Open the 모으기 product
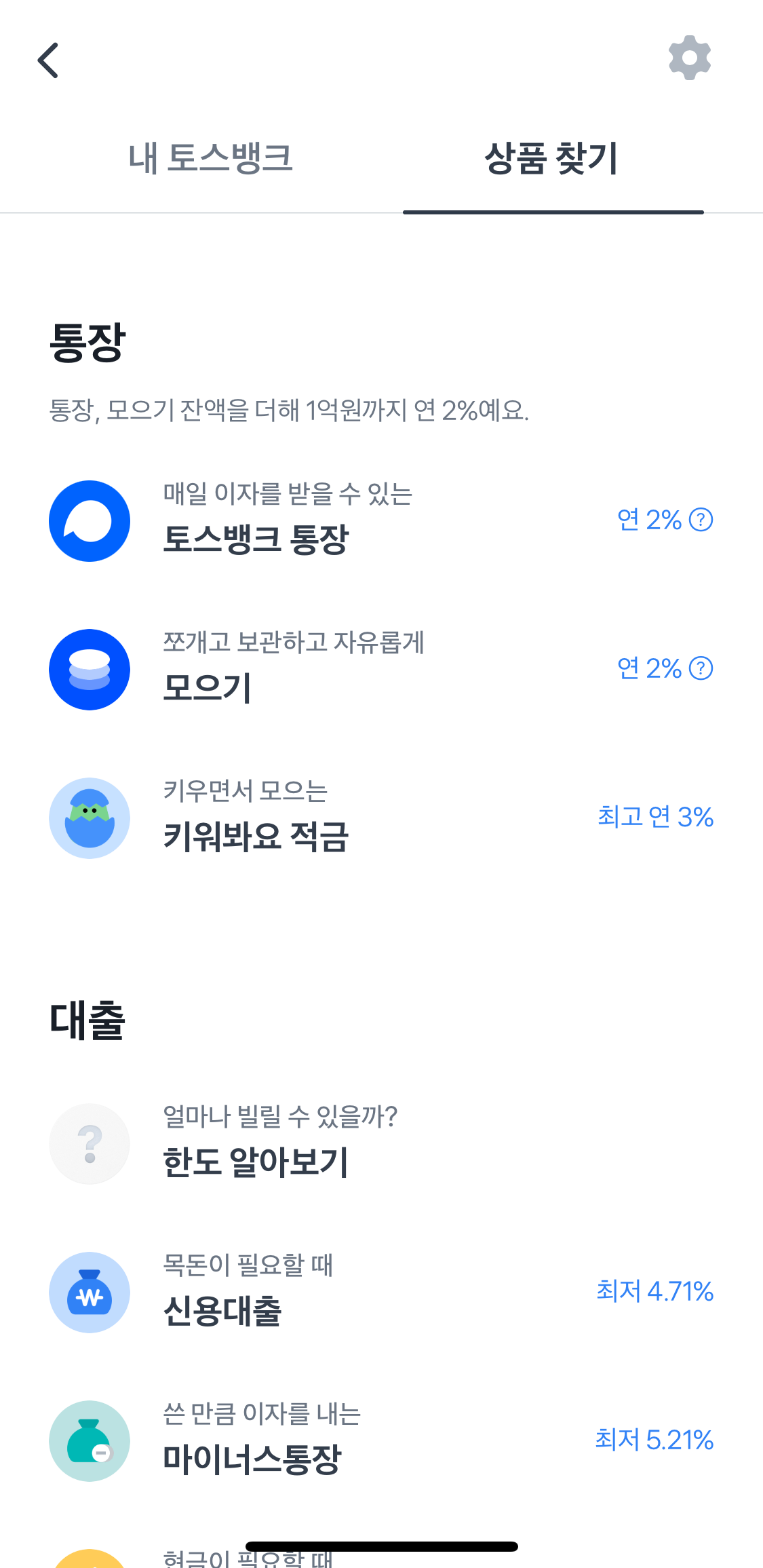This screenshot has height=1568, width=763. (381, 670)
